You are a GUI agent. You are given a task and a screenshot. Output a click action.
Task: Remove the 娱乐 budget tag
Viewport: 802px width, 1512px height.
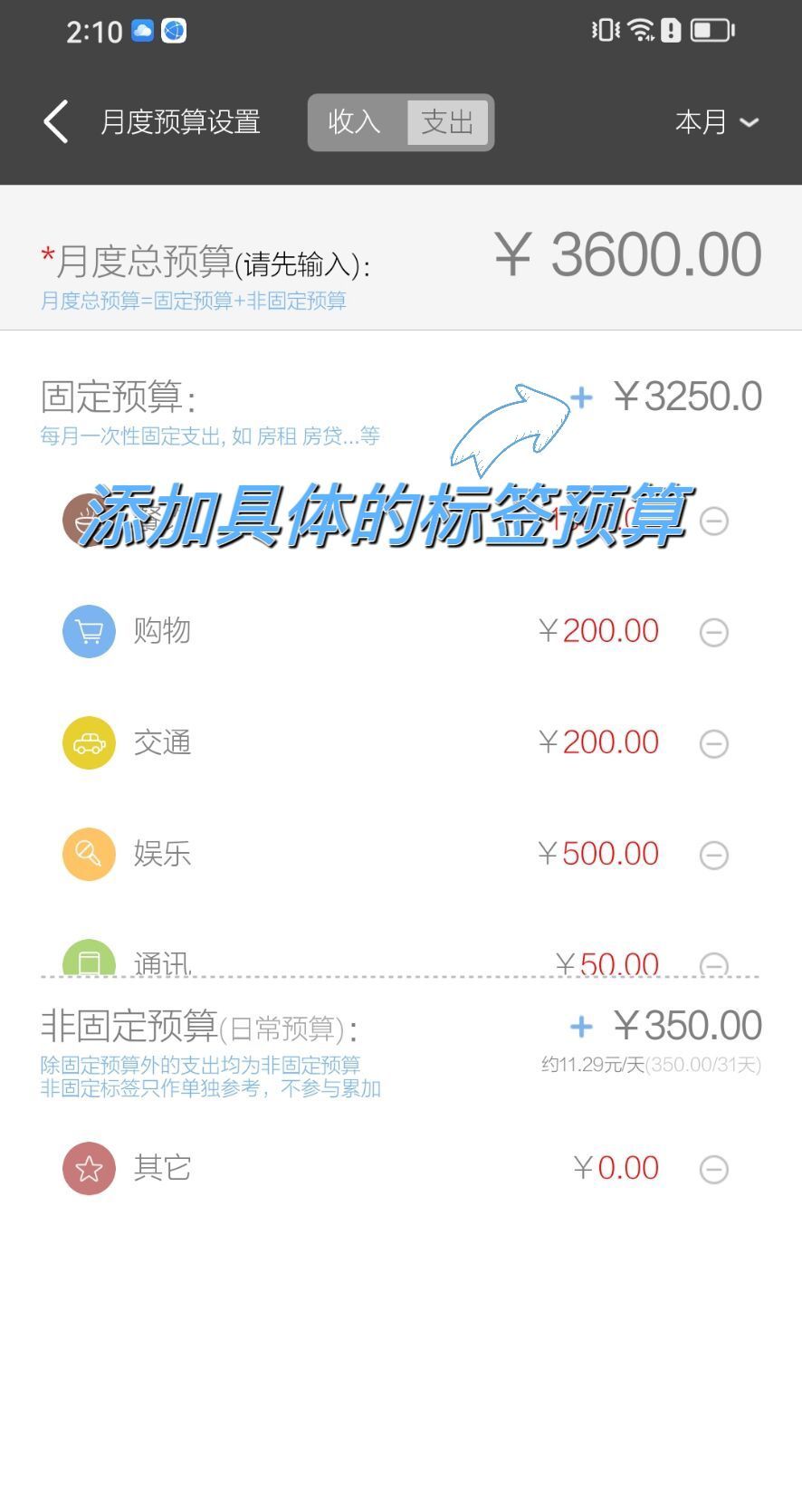click(x=714, y=855)
